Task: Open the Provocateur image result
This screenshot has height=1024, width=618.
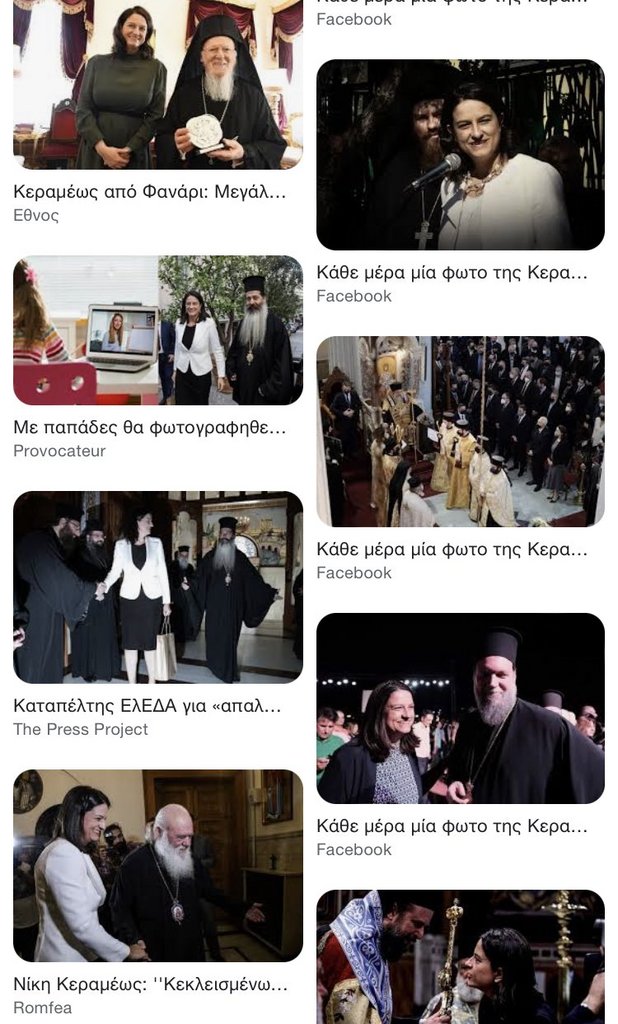Action: (x=157, y=330)
